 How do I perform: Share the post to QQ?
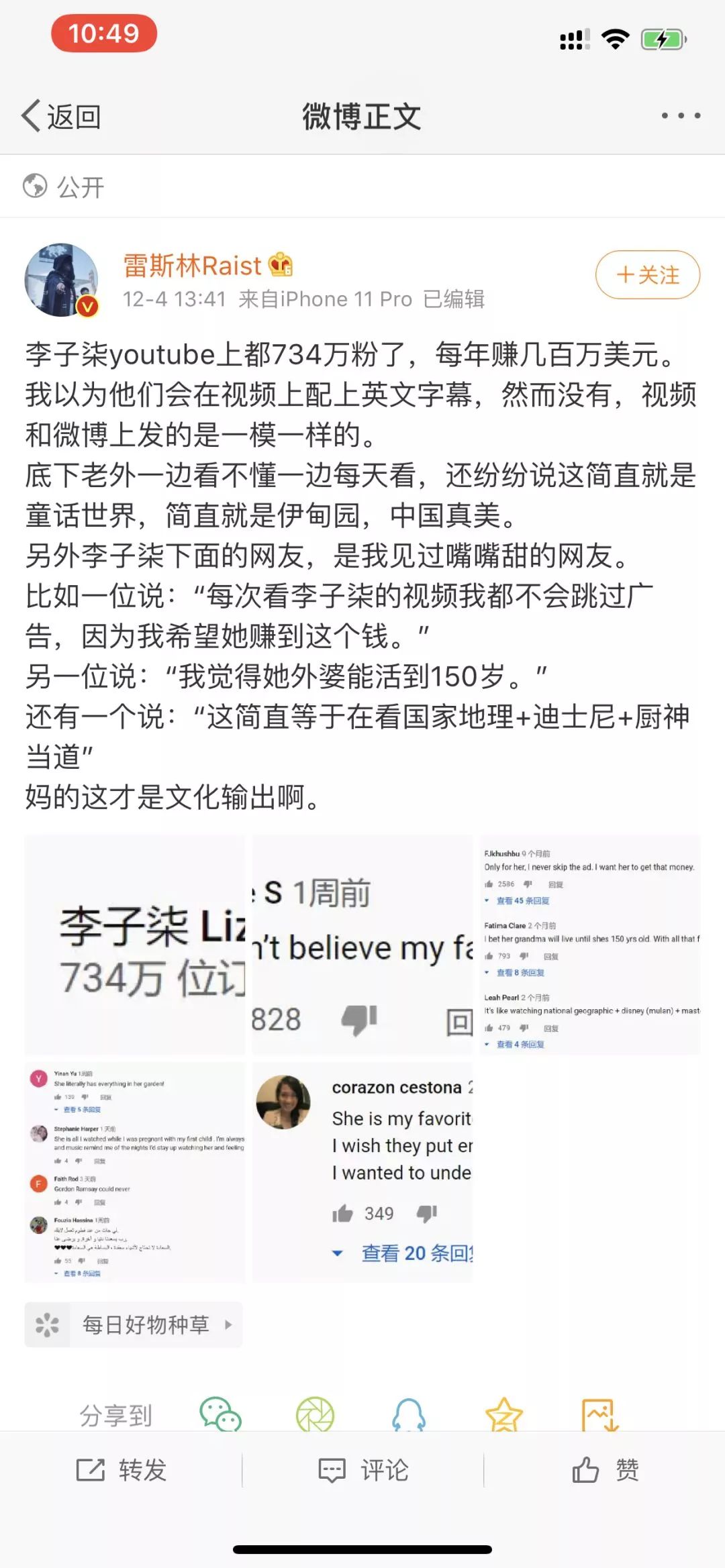pyautogui.click(x=409, y=1414)
